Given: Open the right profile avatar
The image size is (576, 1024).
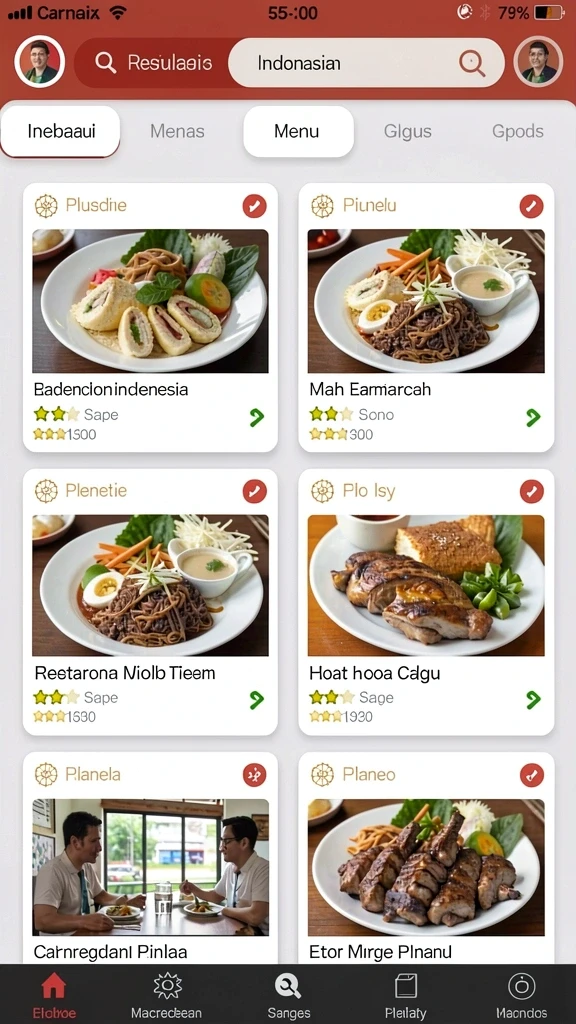Looking at the screenshot, I should (539, 62).
